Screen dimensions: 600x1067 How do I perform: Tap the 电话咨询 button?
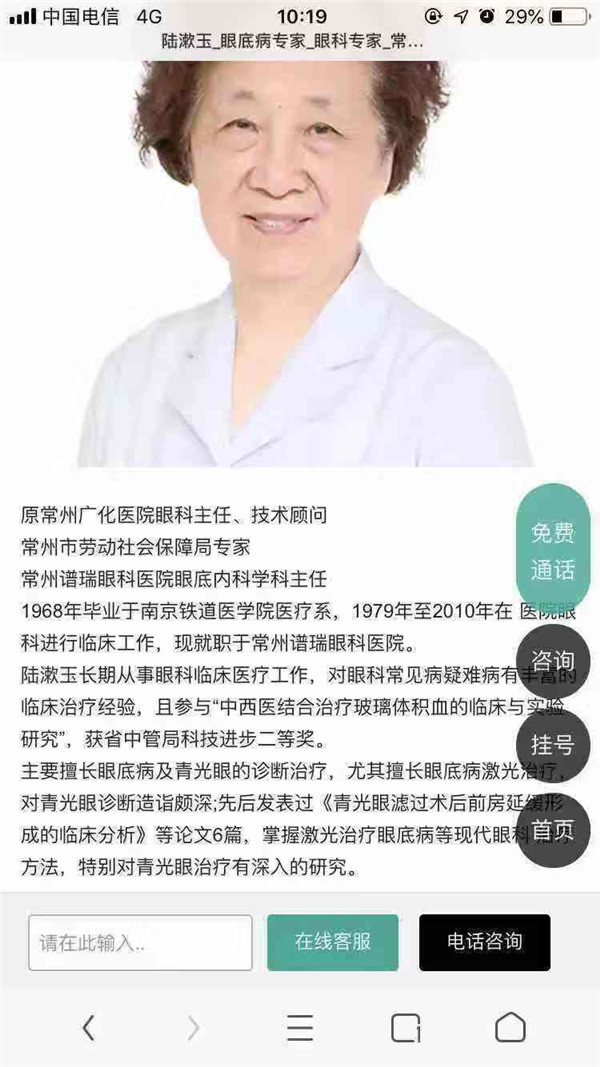tap(484, 942)
